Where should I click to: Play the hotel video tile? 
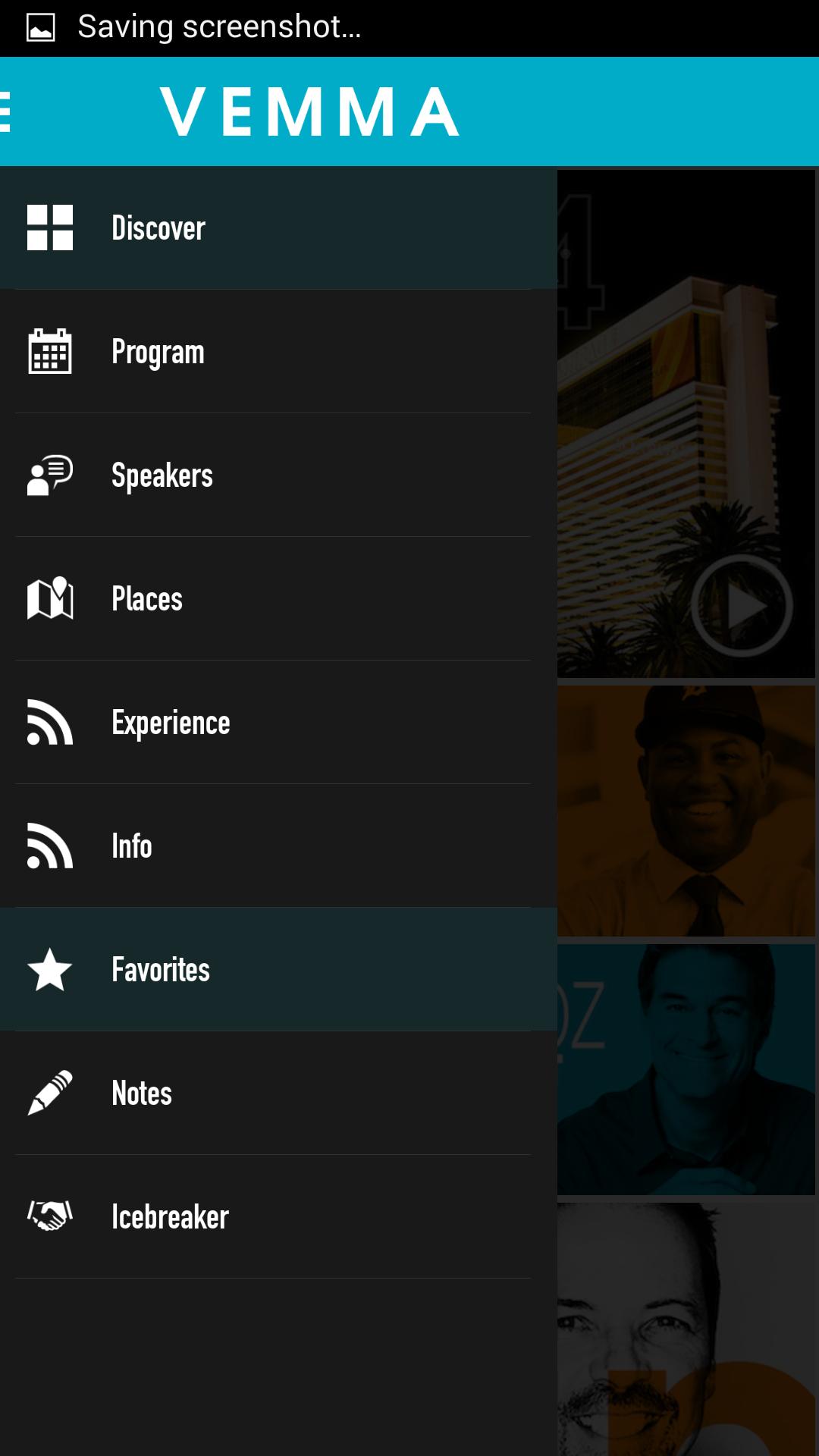tap(741, 605)
